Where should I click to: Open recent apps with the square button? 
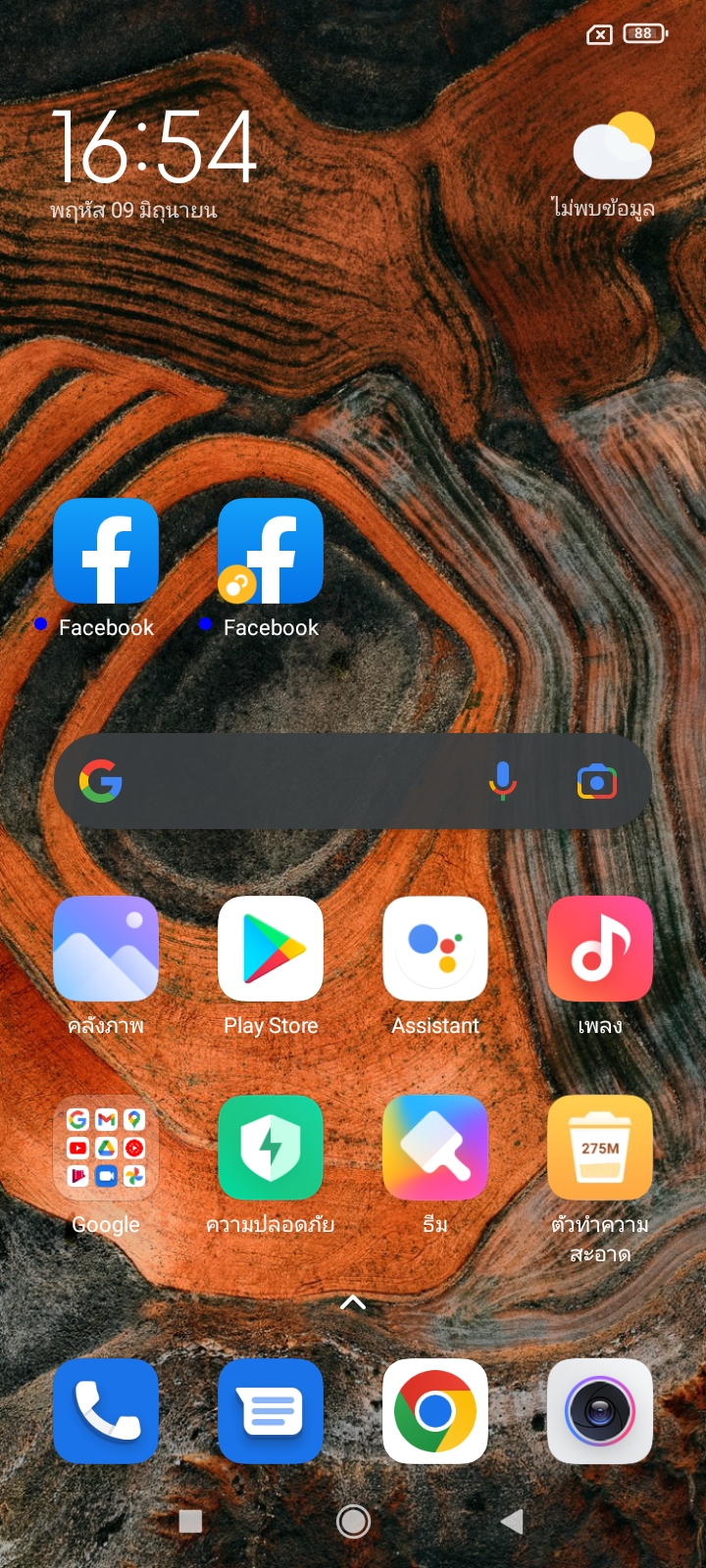(191, 1521)
